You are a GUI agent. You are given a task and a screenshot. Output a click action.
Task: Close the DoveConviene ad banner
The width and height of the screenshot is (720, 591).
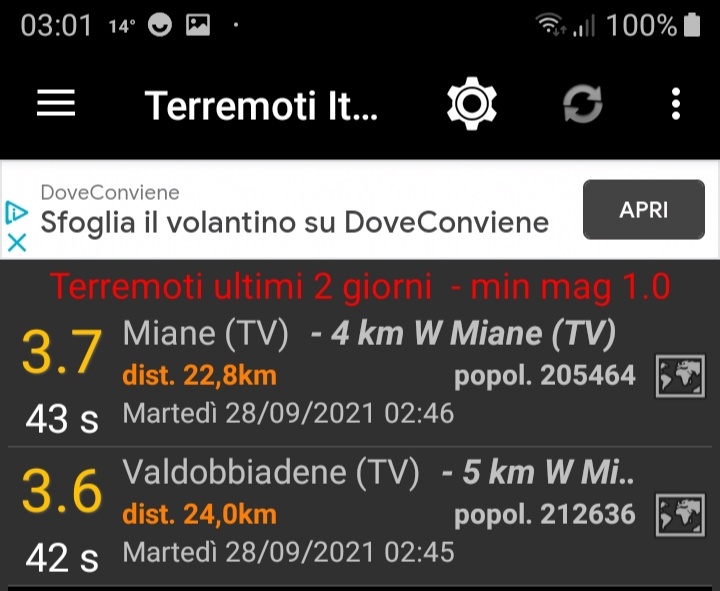point(16,242)
